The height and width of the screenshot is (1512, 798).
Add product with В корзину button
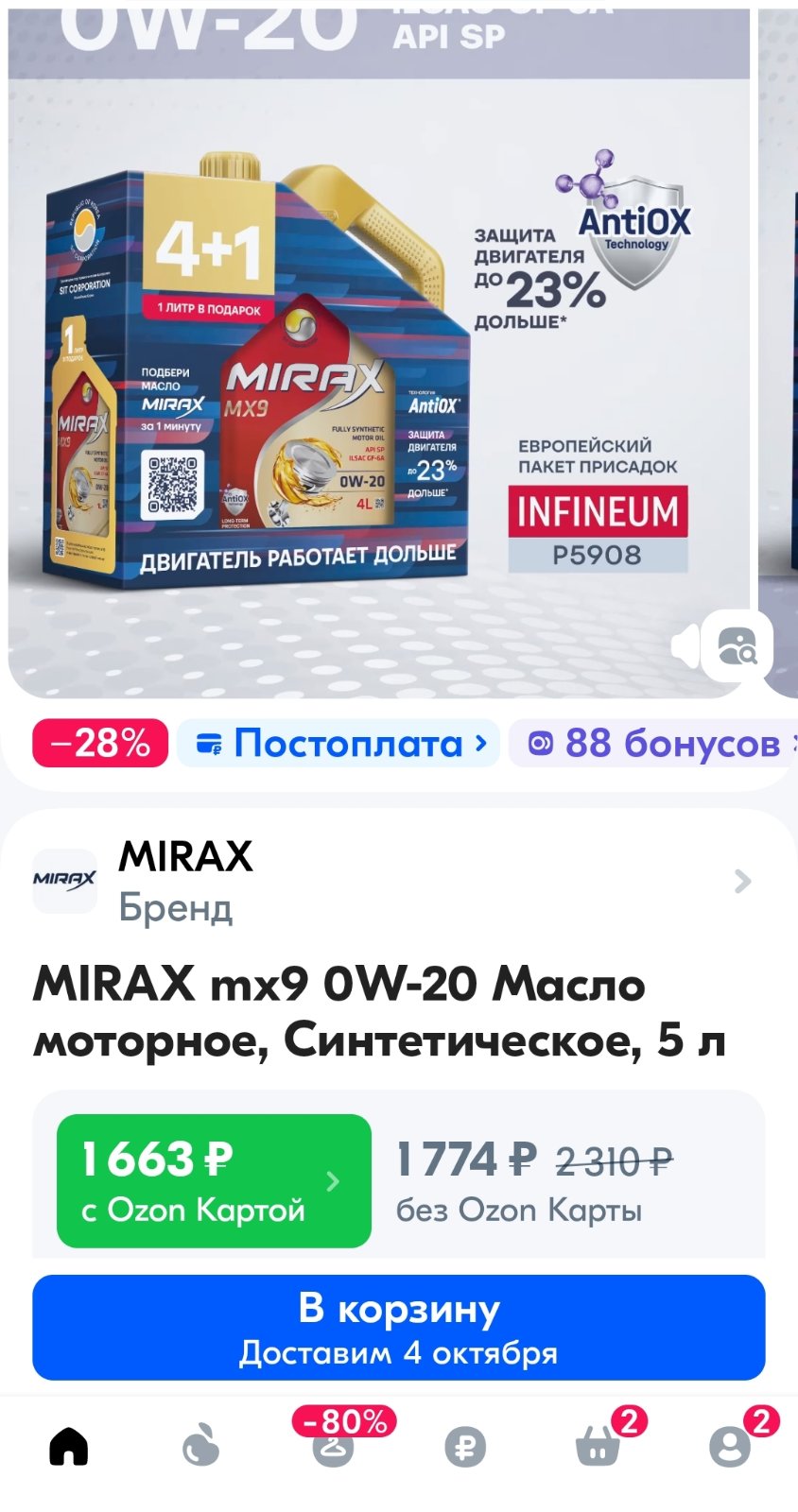click(x=399, y=1328)
